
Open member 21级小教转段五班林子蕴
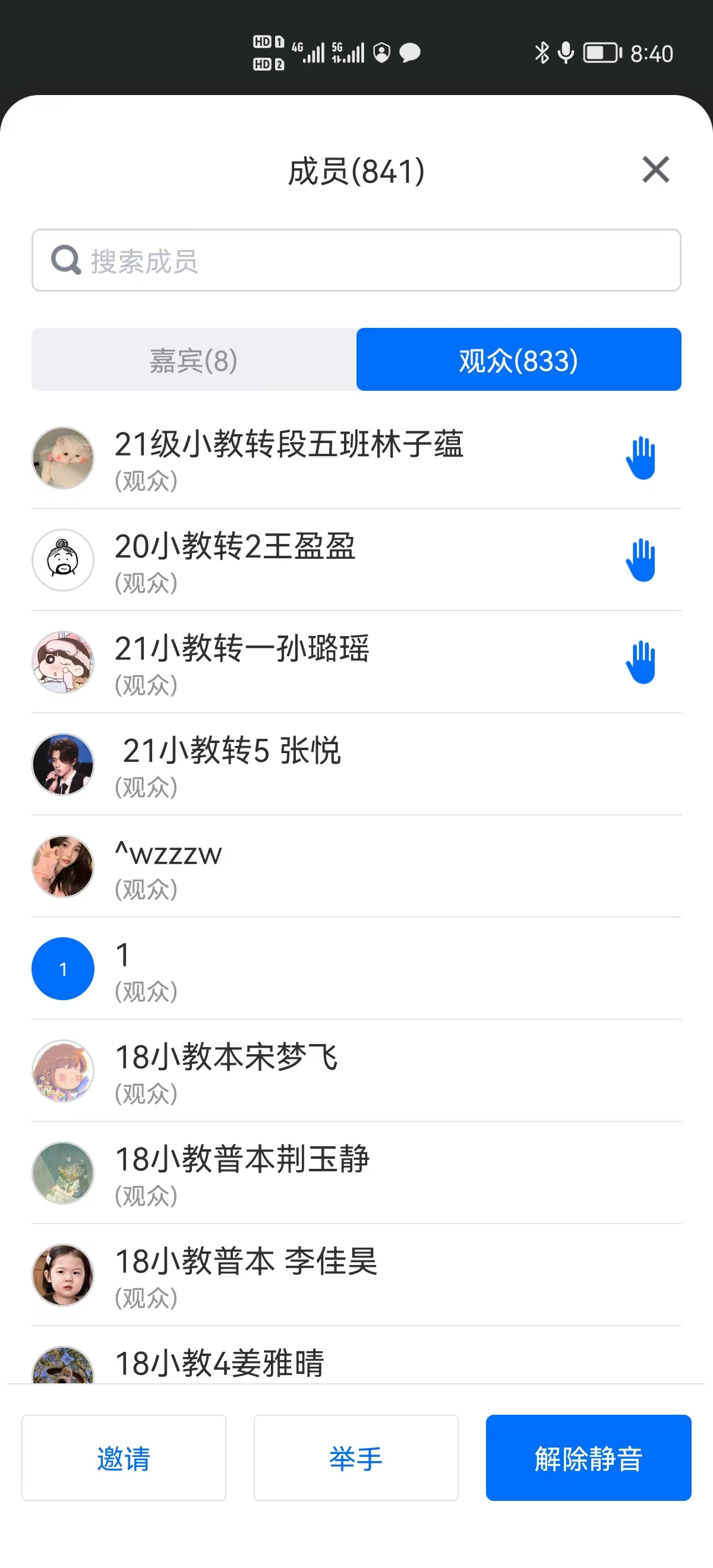(289, 458)
